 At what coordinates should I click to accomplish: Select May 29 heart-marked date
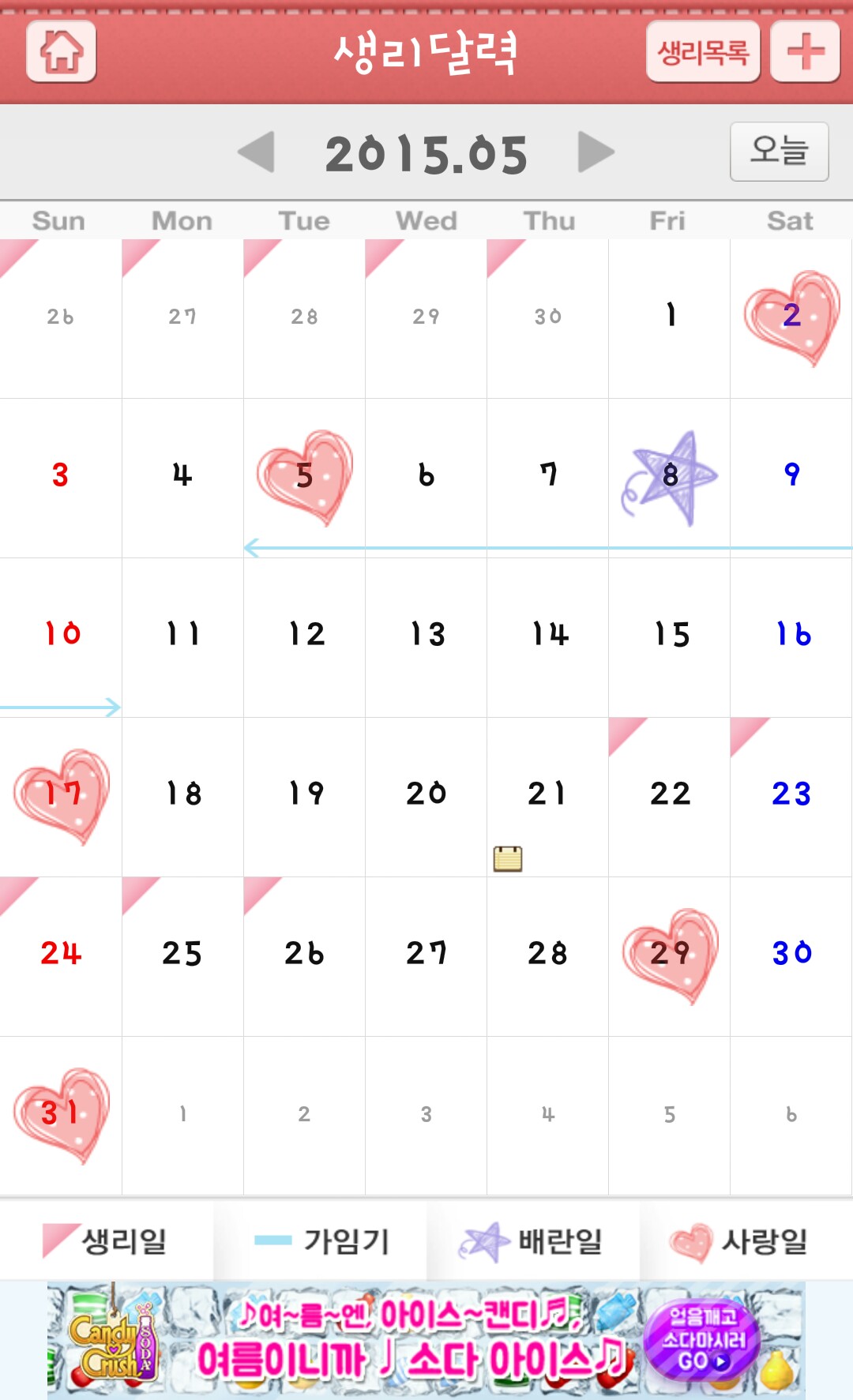670,954
